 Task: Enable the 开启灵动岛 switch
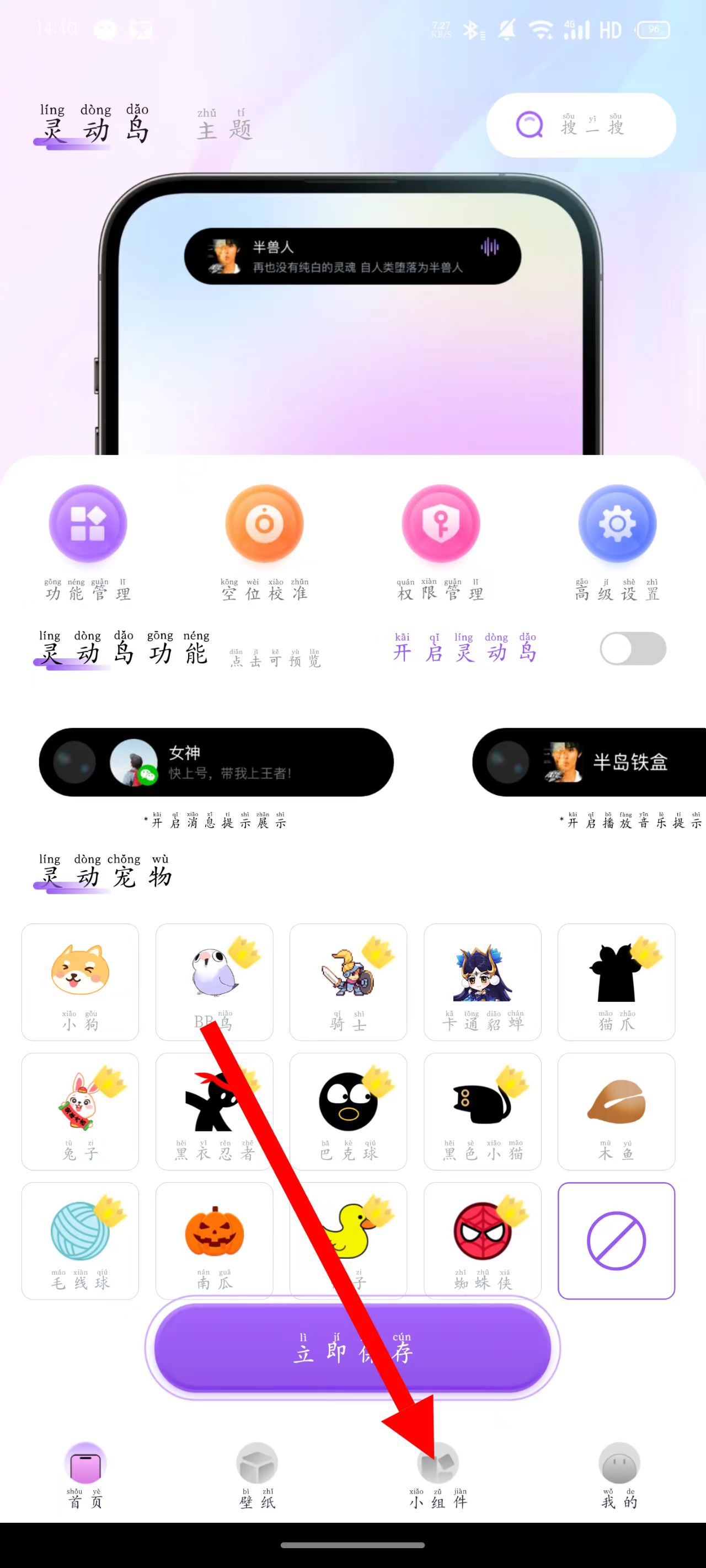[x=632, y=648]
